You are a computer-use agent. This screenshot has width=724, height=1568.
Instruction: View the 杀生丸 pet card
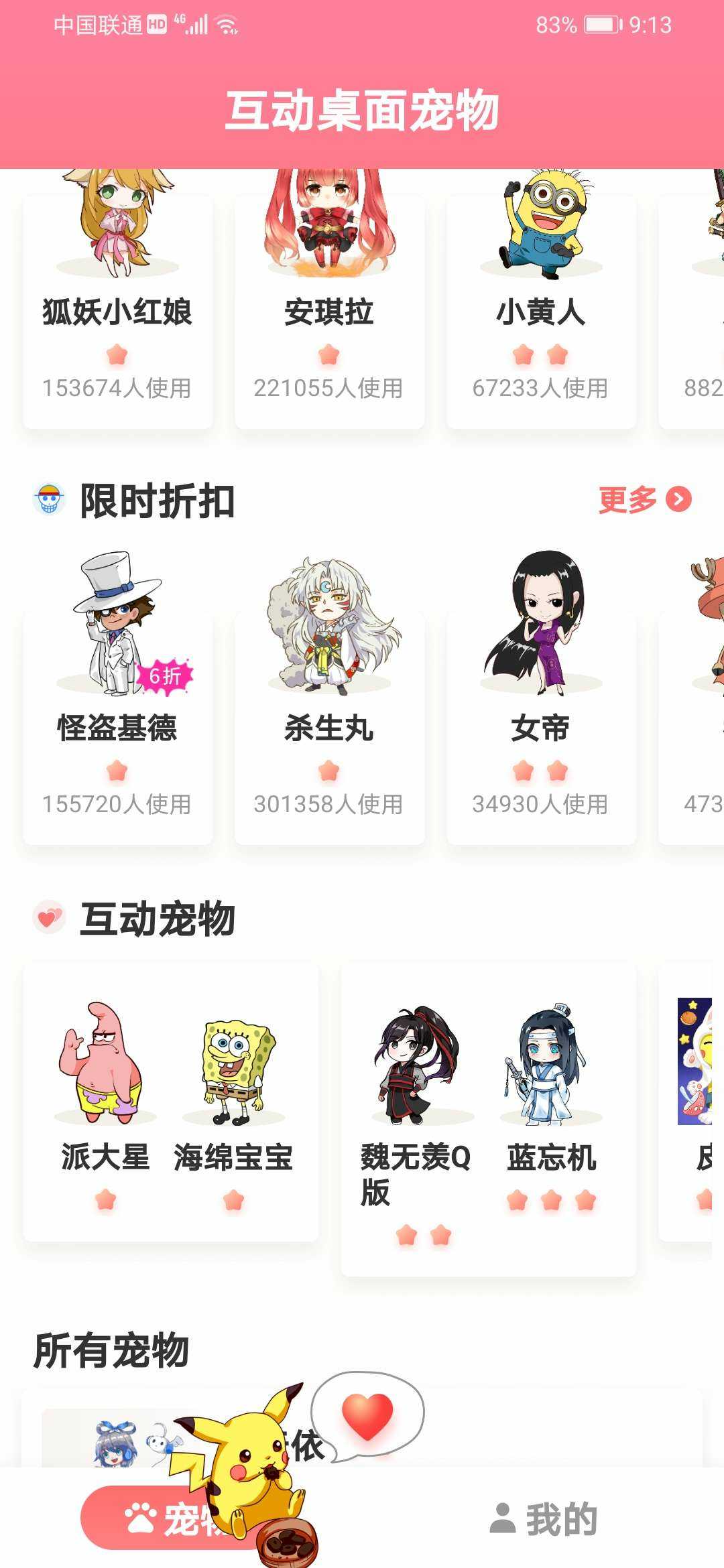(329, 727)
